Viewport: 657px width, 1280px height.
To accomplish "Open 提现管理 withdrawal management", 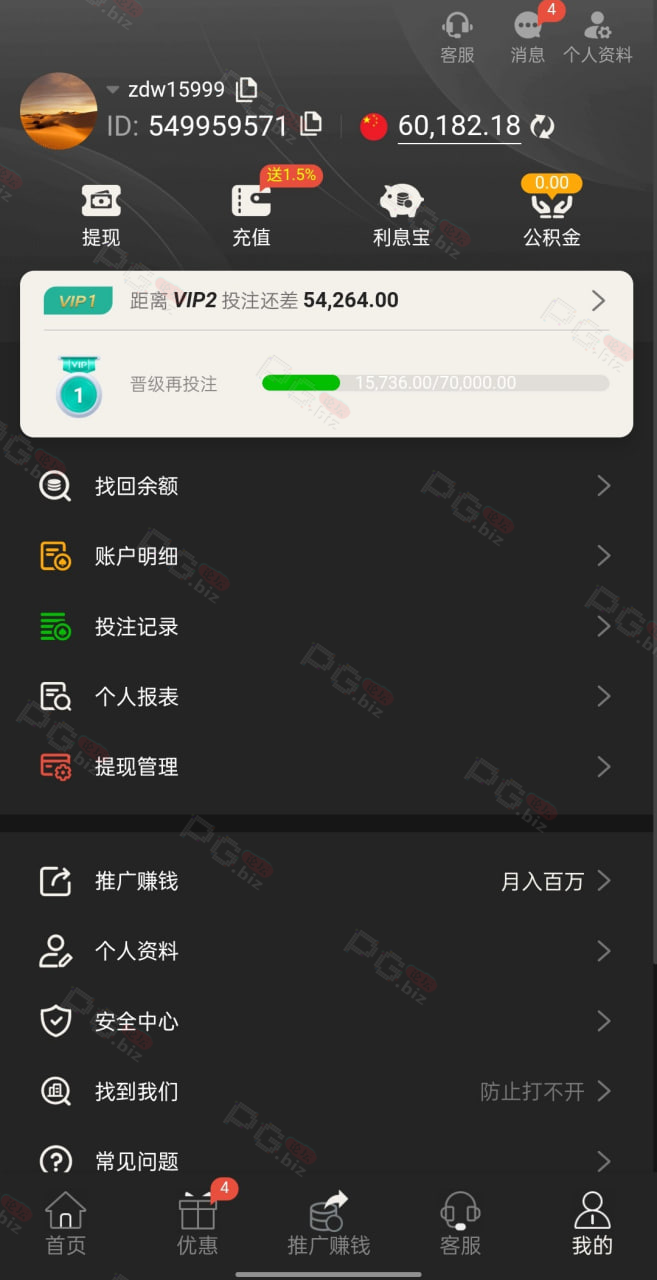I will click(x=328, y=767).
